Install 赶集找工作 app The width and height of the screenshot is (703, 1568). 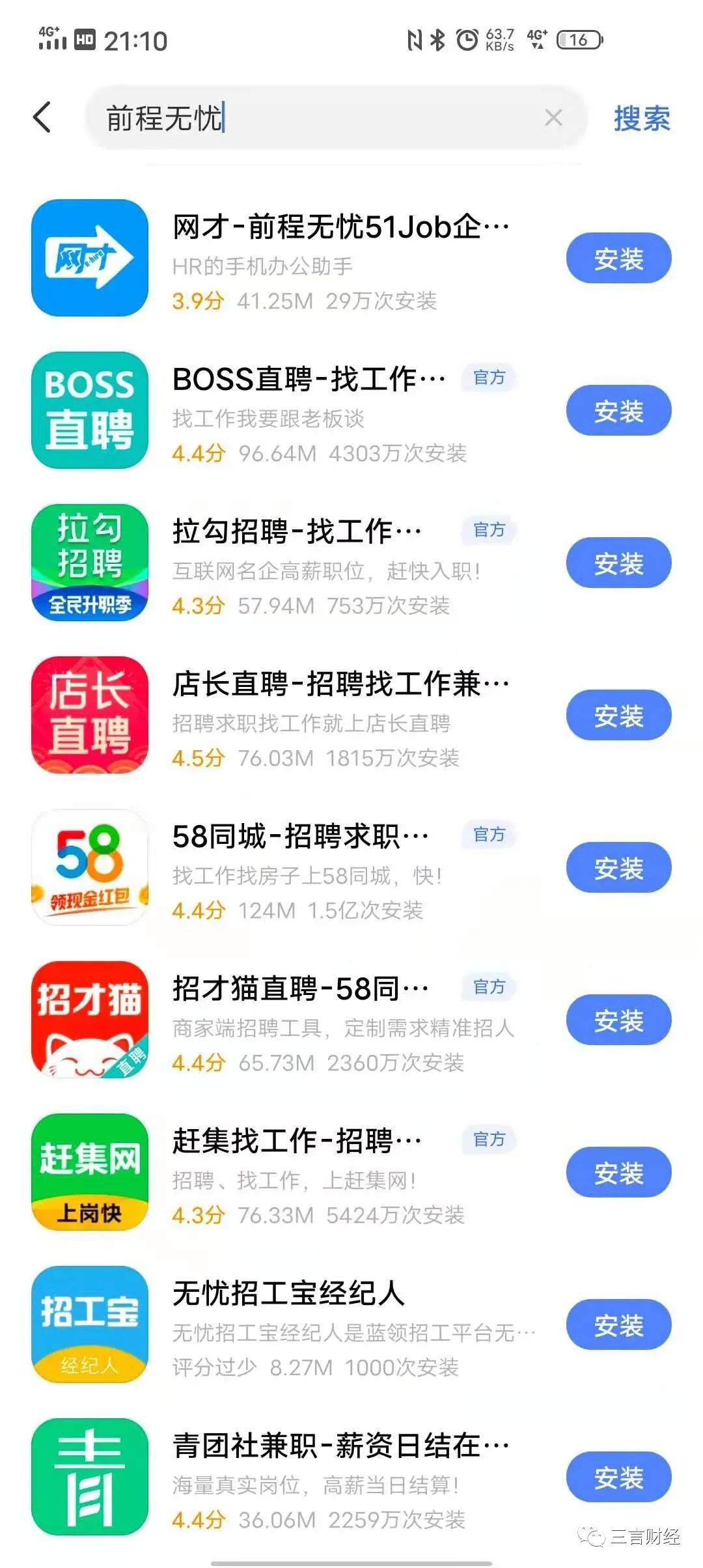point(618,1173)
